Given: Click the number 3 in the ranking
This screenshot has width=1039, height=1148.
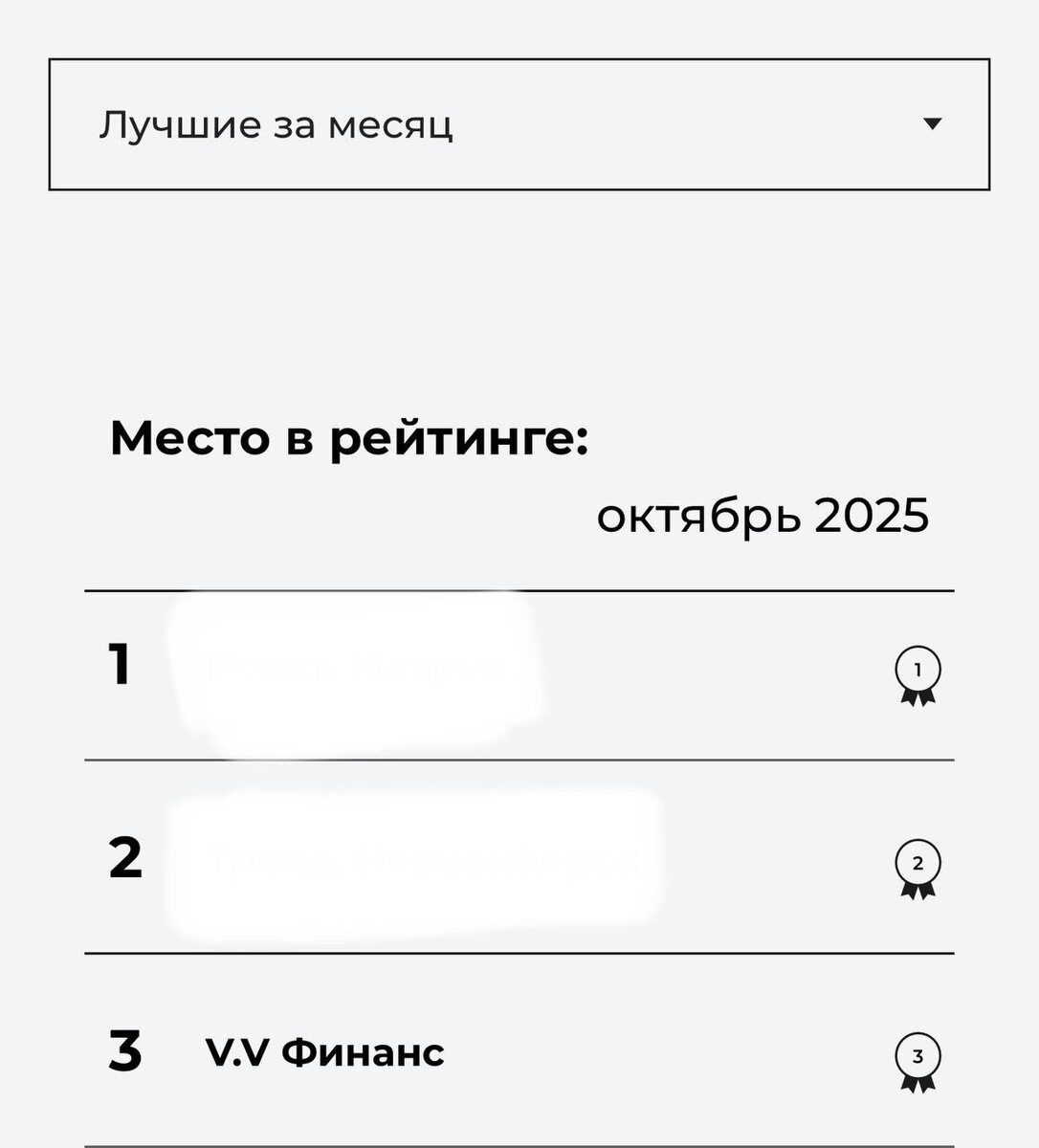Looking at the screenshot, I should click(x=125, y=1052).
